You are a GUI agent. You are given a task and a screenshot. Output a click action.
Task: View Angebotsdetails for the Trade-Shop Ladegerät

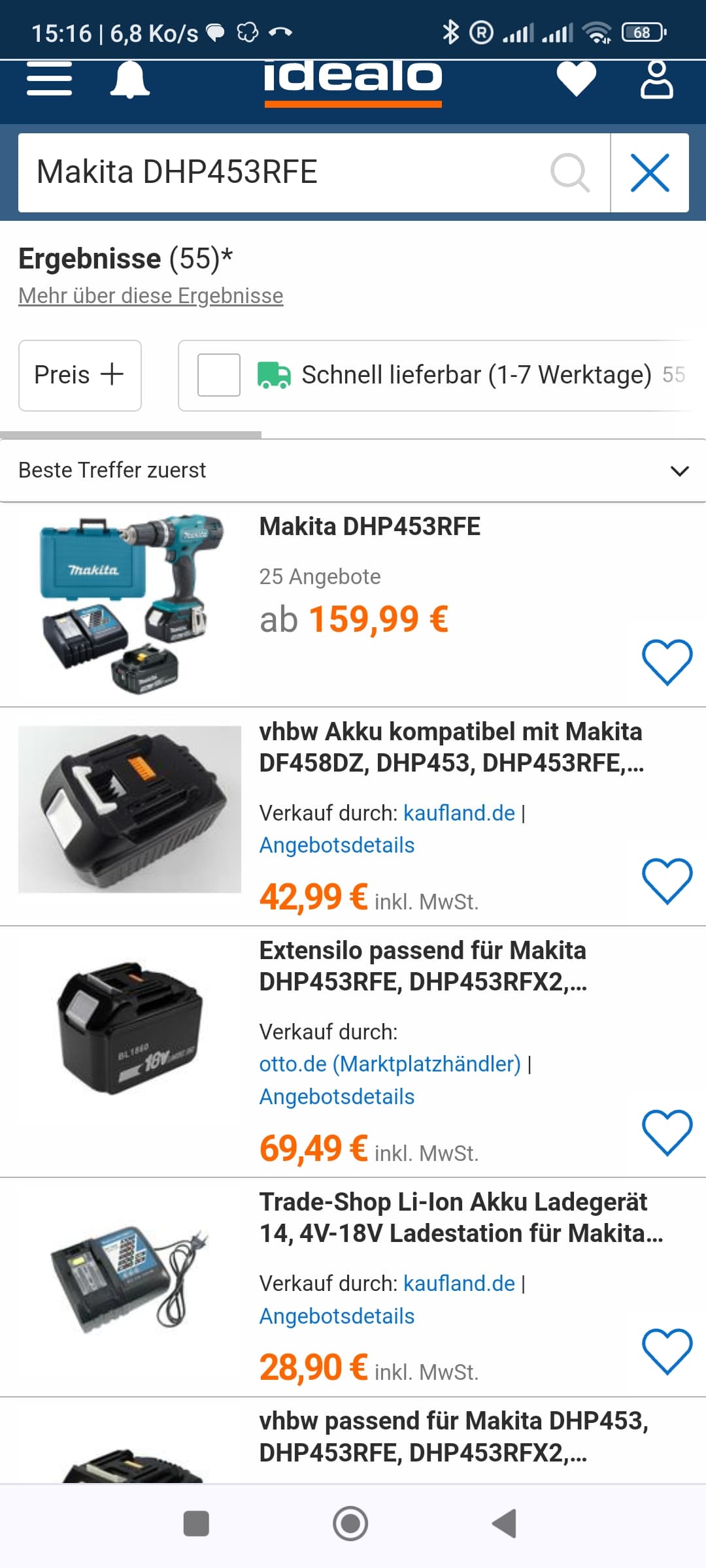tap(337, 1316)
